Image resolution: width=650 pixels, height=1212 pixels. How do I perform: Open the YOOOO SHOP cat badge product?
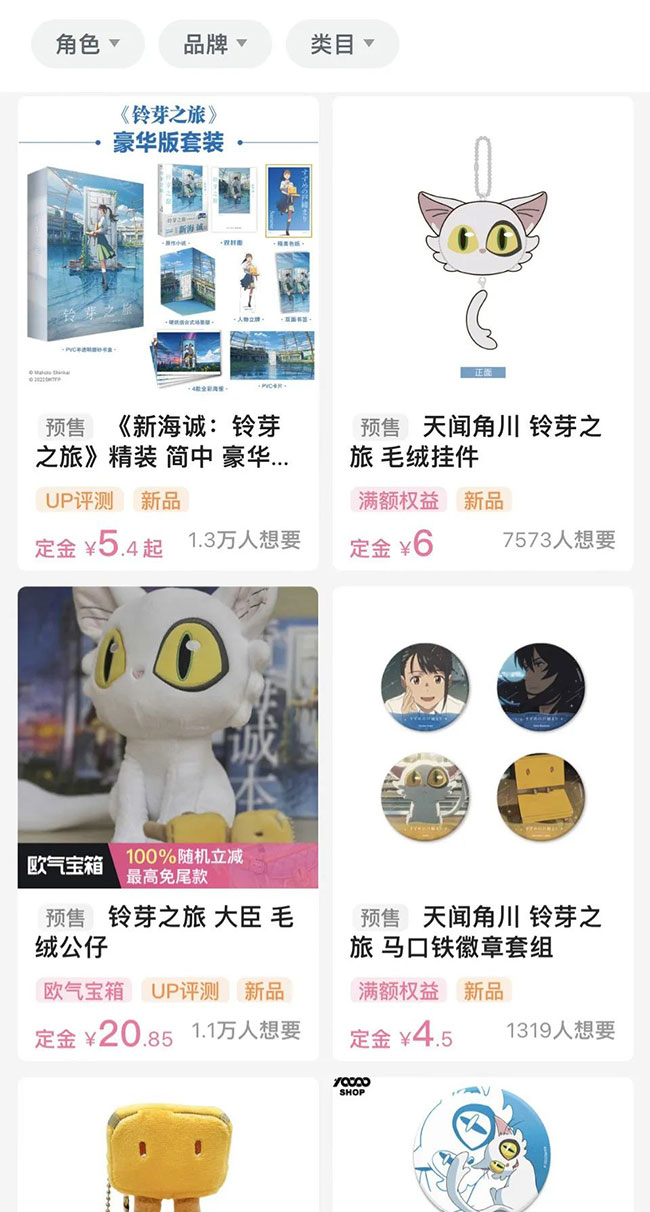point(483,1145)
